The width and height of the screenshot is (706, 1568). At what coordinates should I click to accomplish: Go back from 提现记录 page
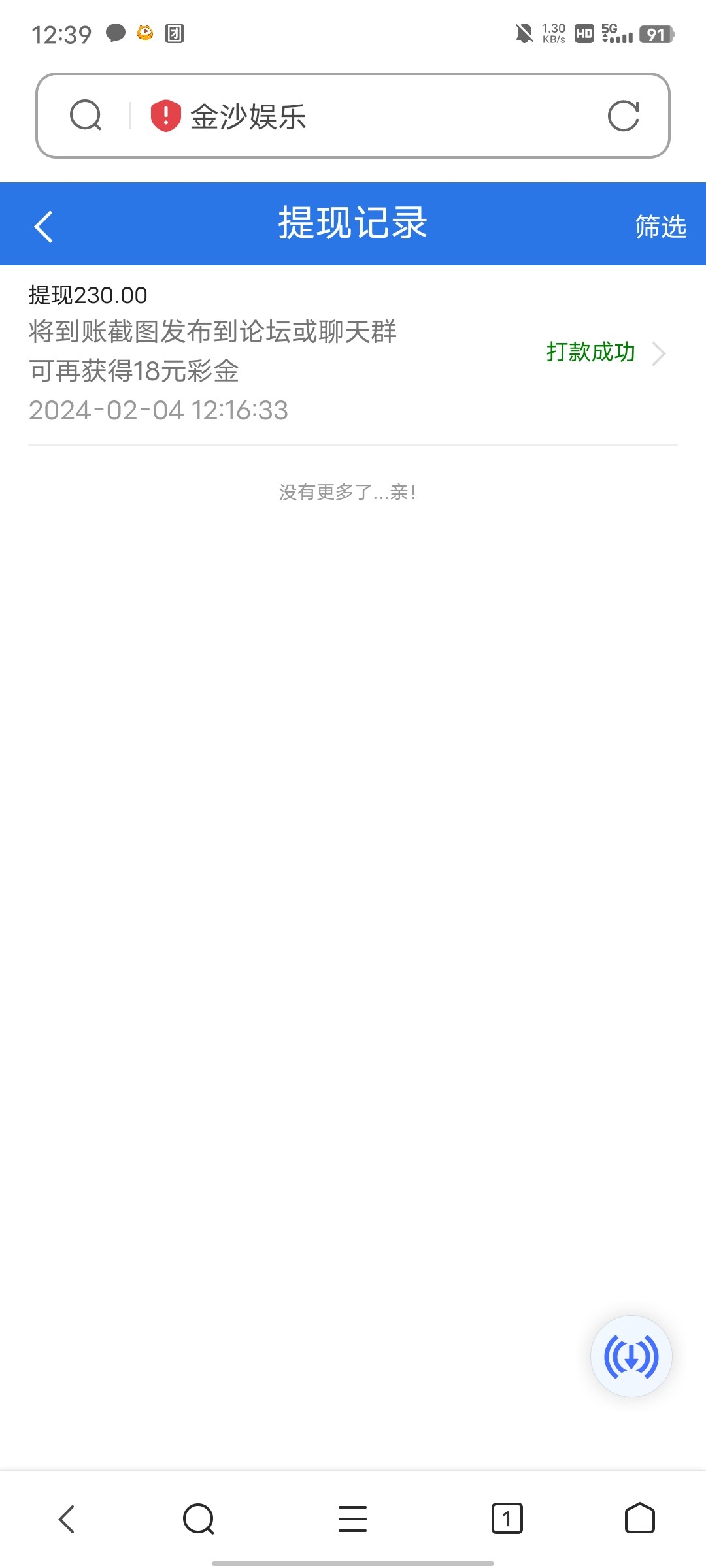44,227
